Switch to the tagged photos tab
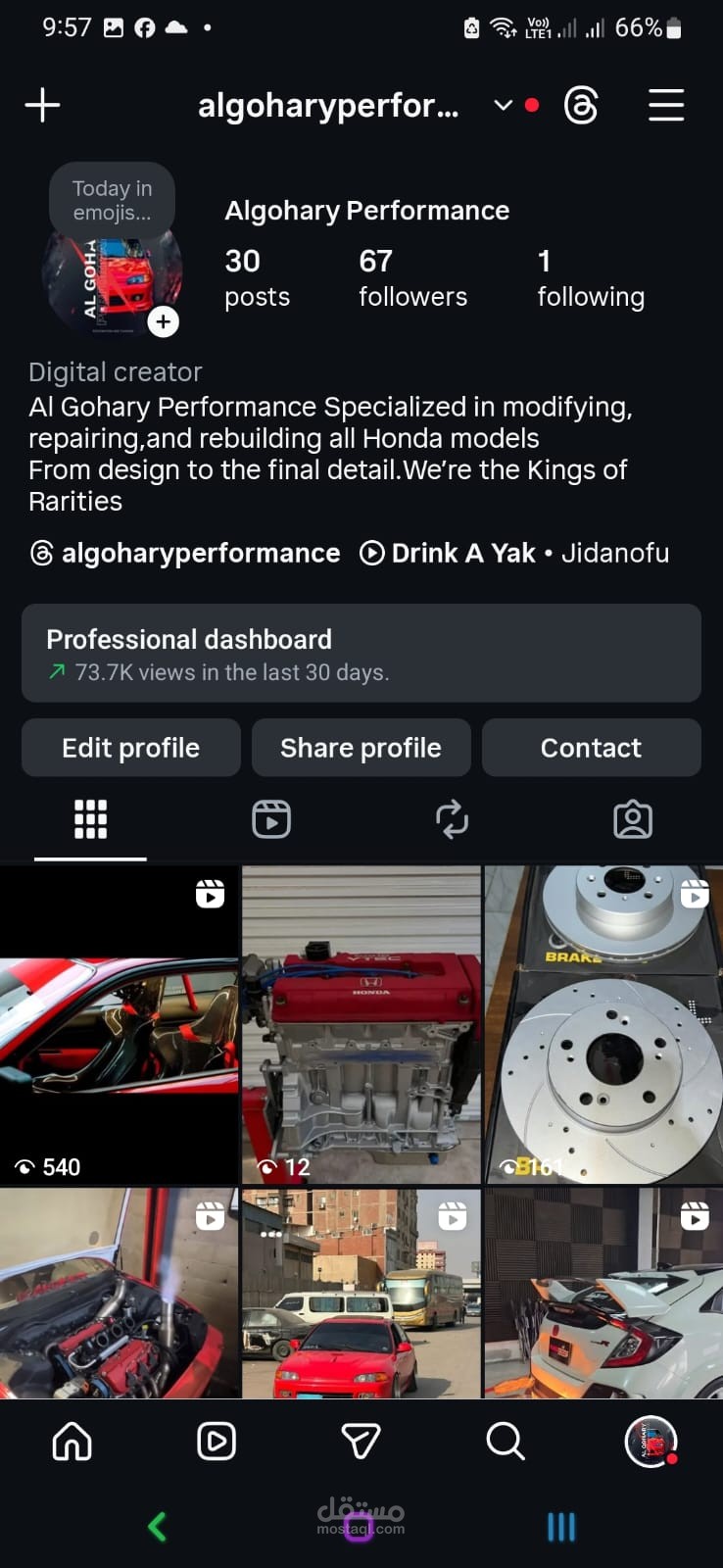This screenshot has width=723, height=1568. [x=633, y=819]
